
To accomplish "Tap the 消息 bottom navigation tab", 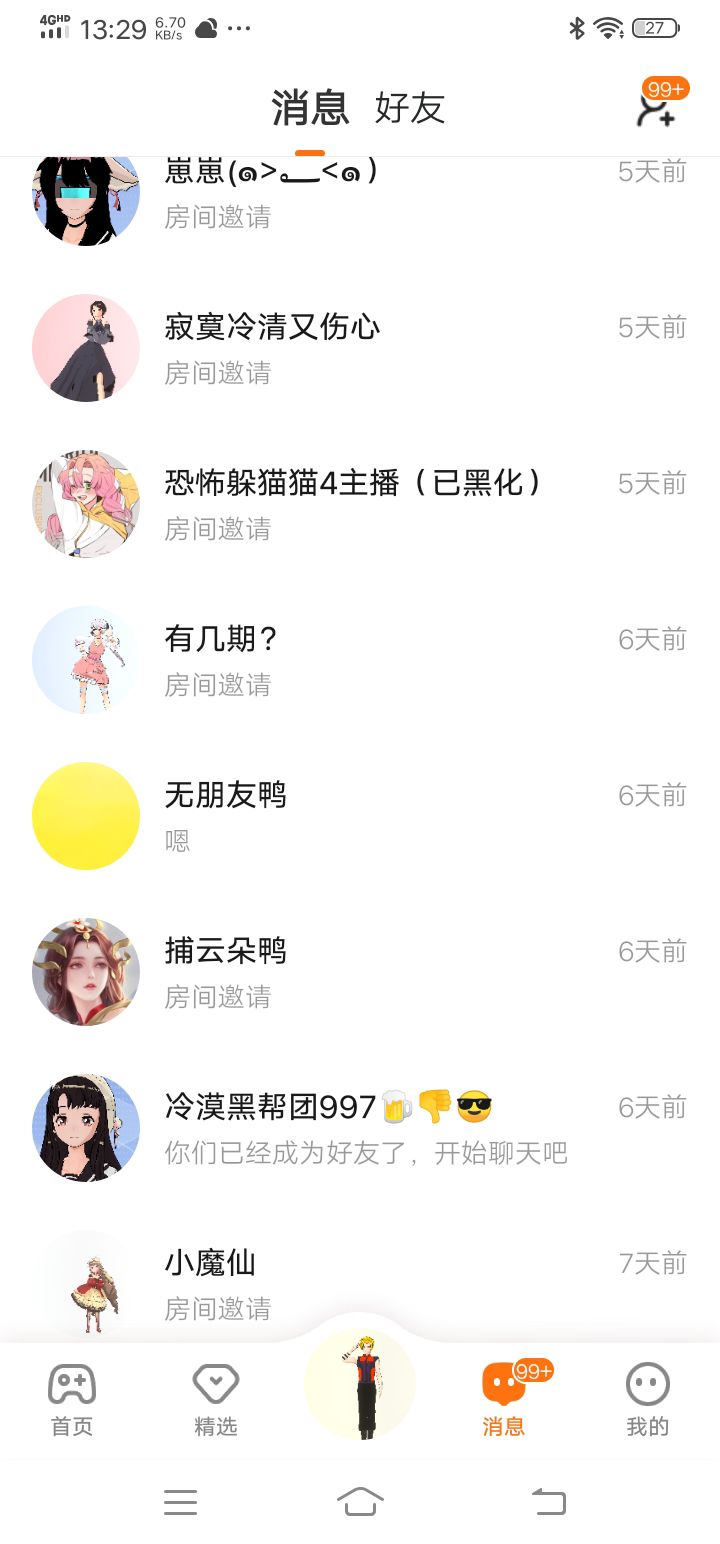I will 504,1399.
